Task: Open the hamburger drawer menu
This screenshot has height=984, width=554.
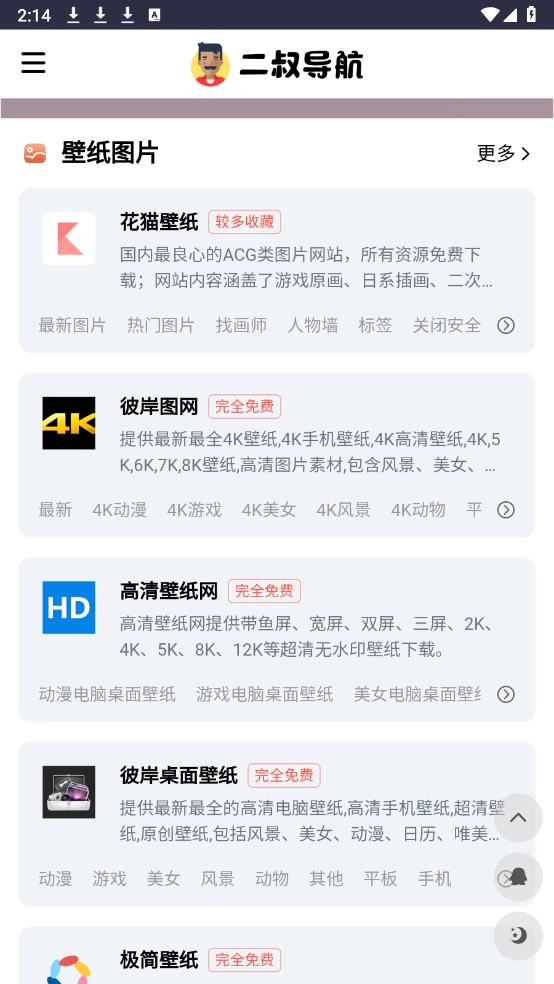Action: click(33, 63)
